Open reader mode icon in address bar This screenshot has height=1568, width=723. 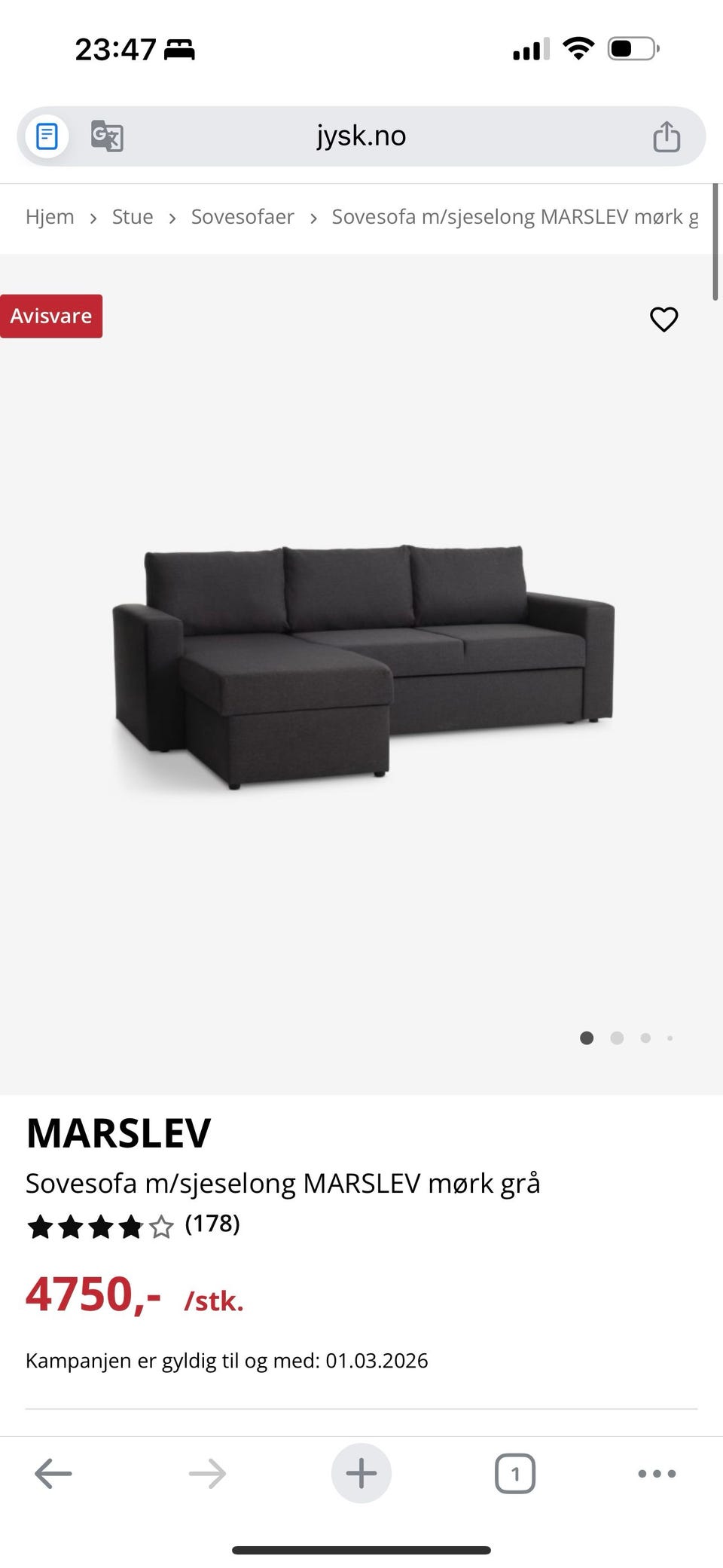[x=47, y=136]
